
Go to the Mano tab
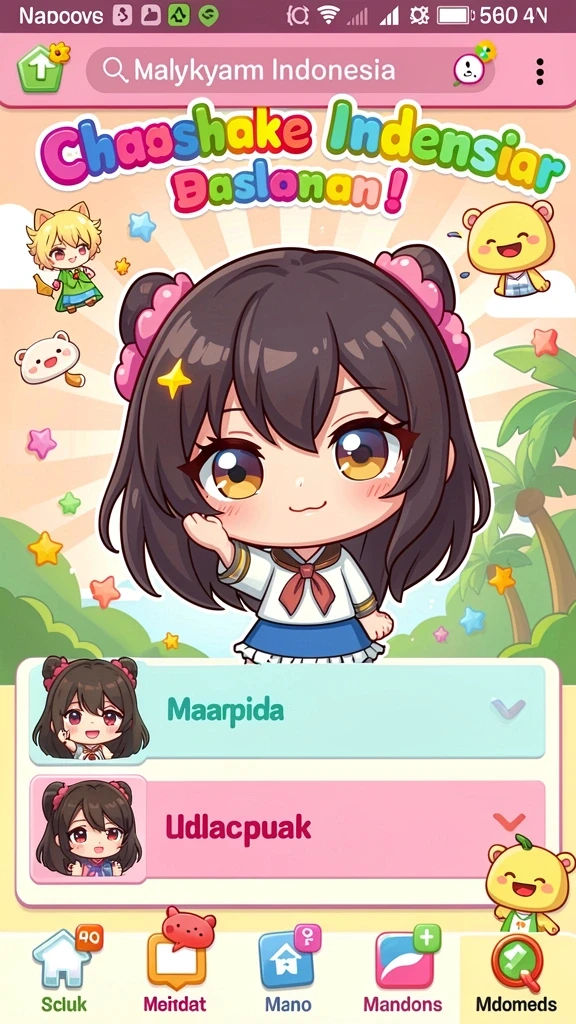287,971
